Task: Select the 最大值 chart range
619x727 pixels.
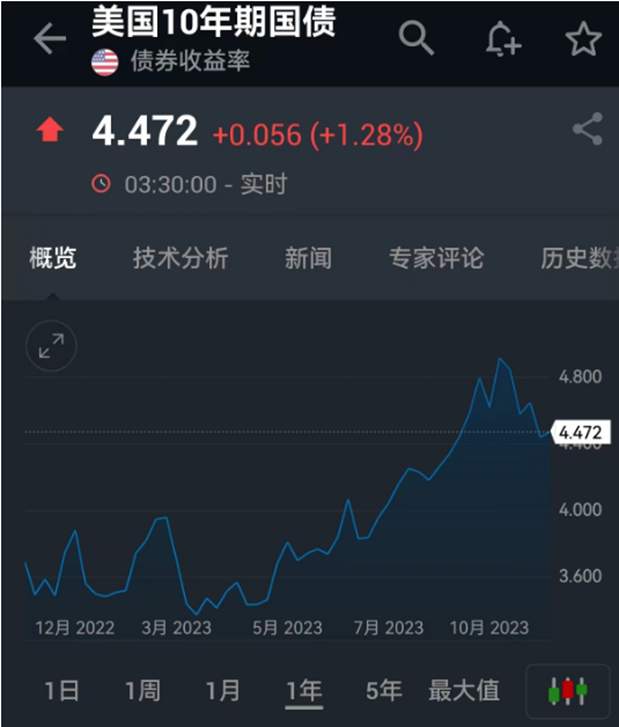Action: [464, 690]
